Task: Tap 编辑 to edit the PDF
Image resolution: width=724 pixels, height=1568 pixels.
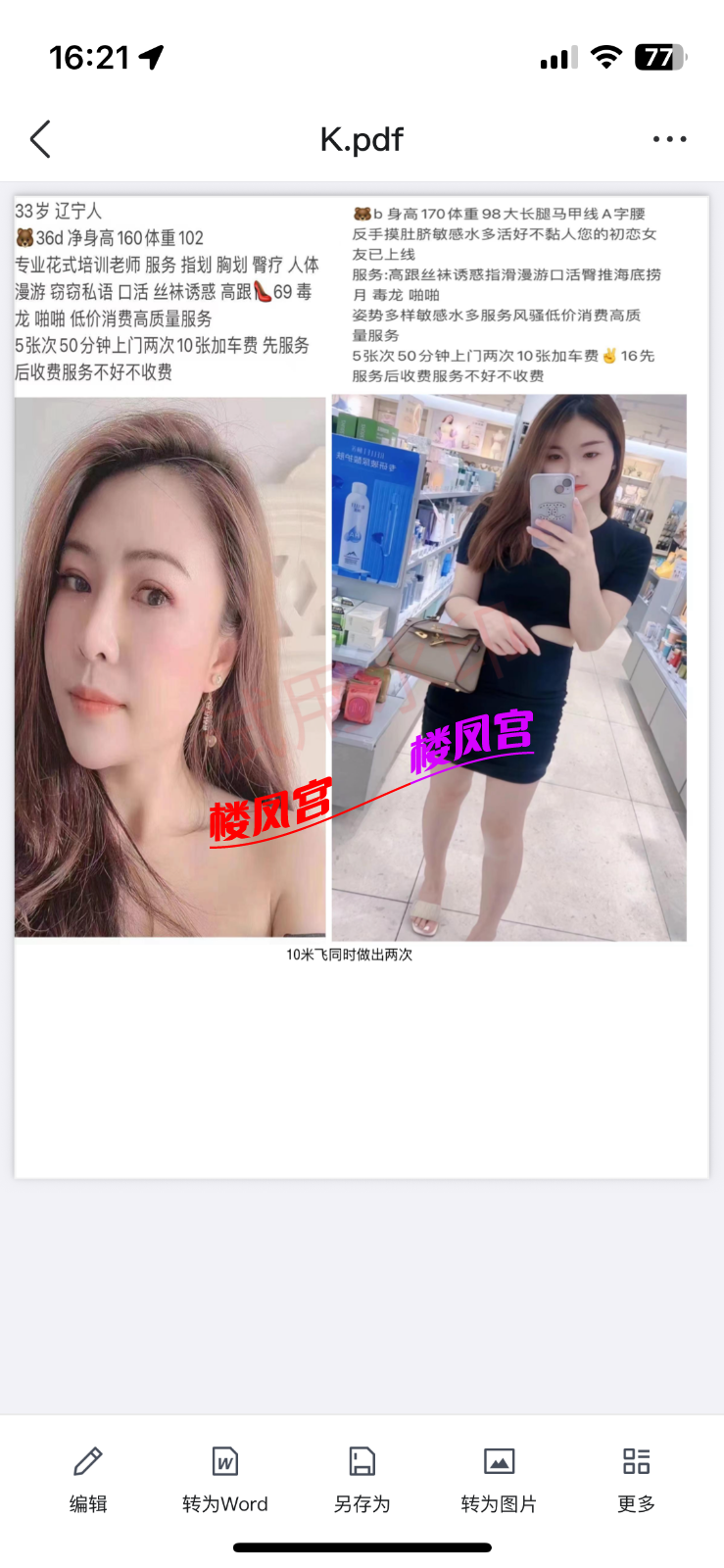Action: (88, 1478)
